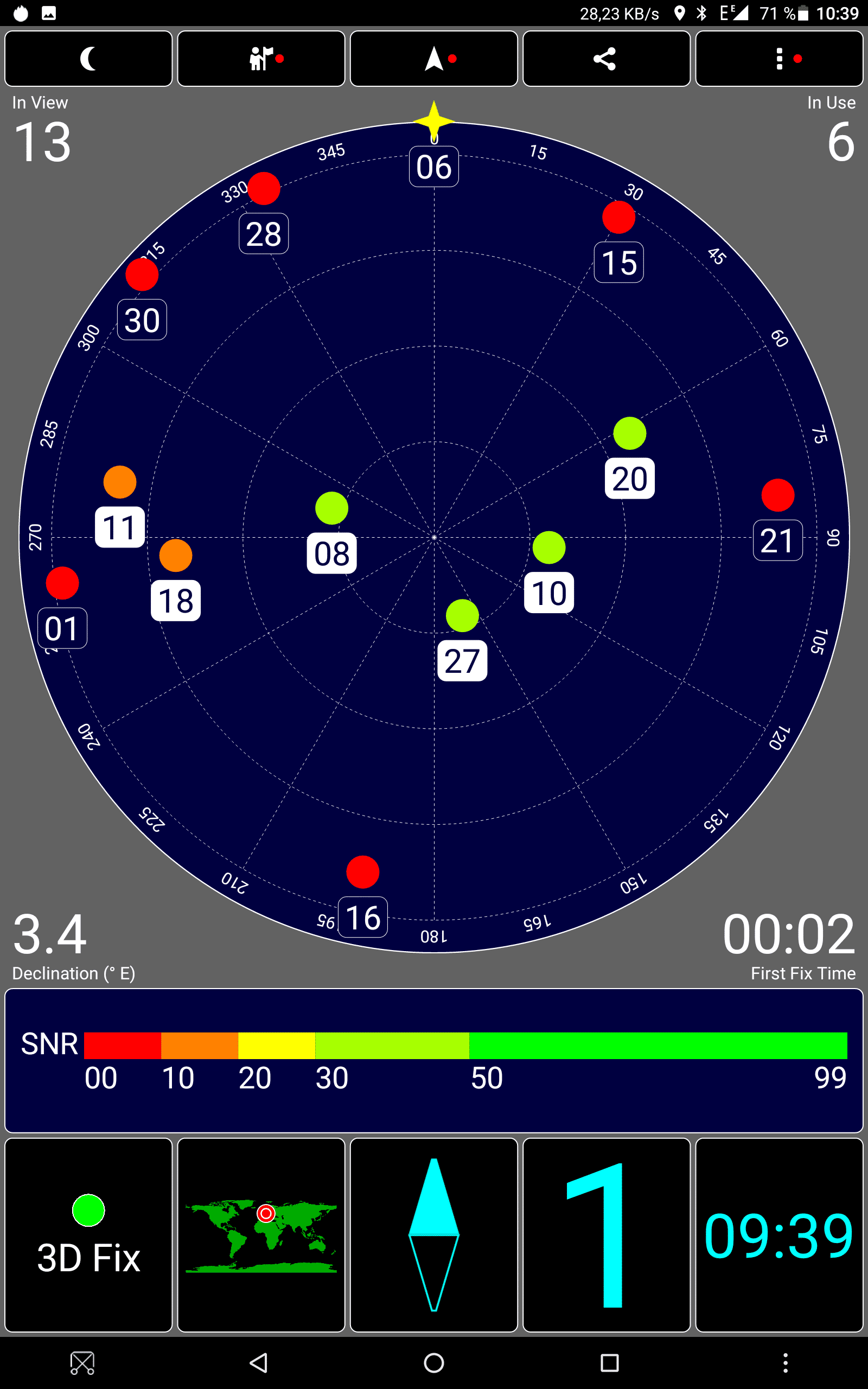Go back with the system back button
The image size is (868, 1389).
coord(259,1362)
